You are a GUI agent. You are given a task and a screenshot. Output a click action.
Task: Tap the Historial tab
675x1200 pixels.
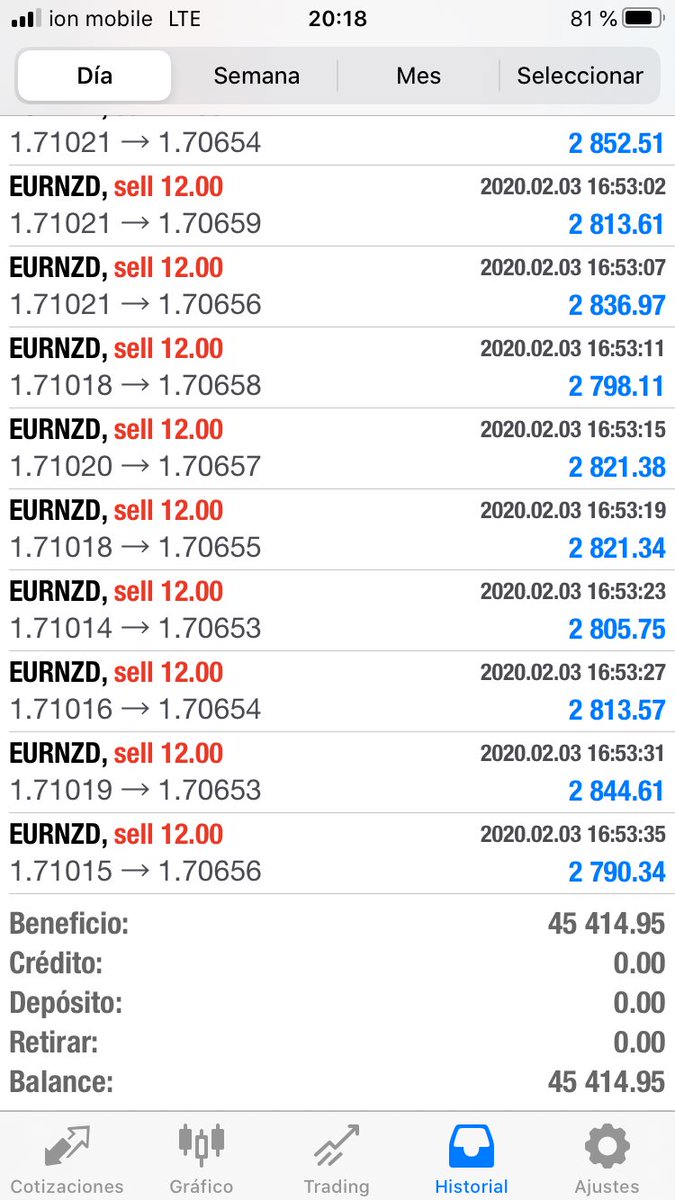click(x=472, y=1158)
